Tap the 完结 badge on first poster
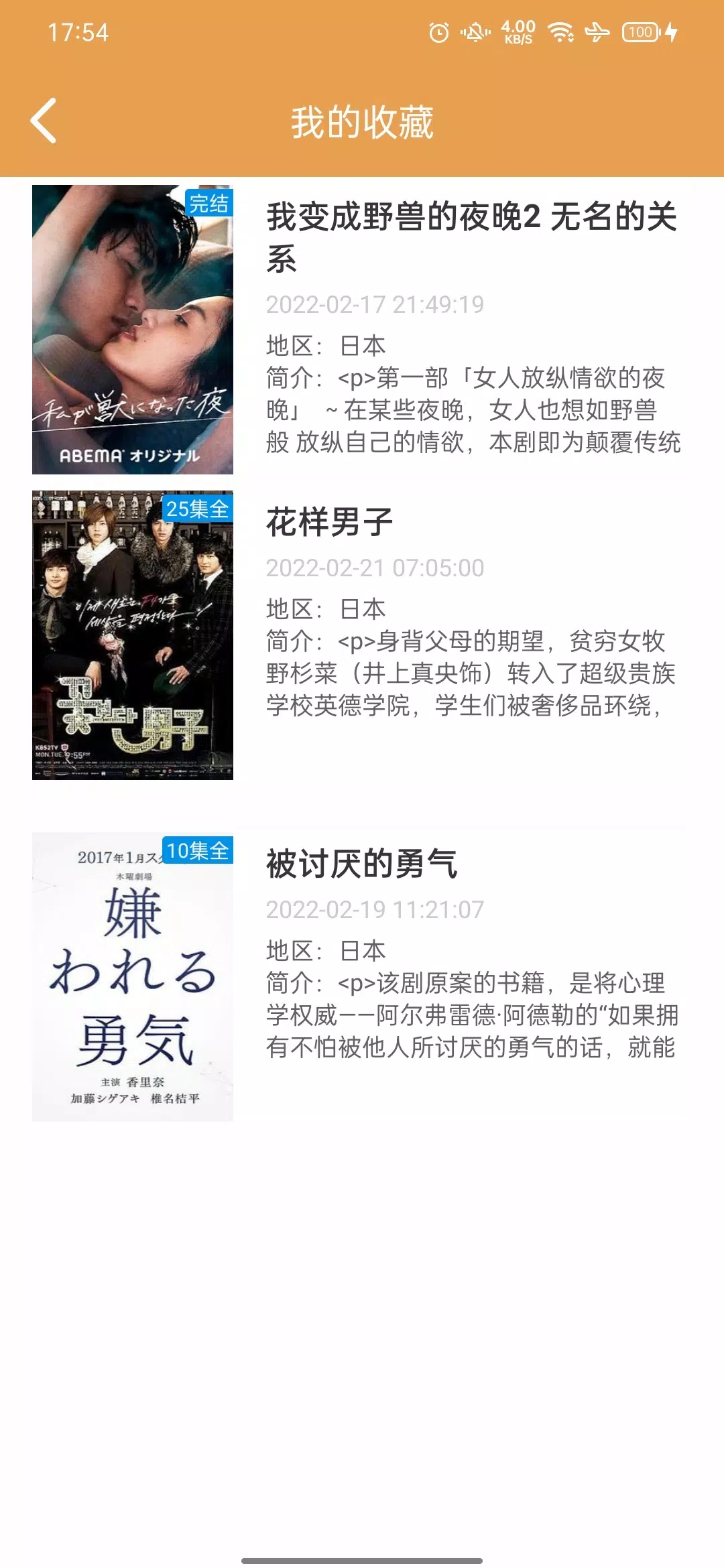The image size is (724, 1568). click(x=208, y=202)
